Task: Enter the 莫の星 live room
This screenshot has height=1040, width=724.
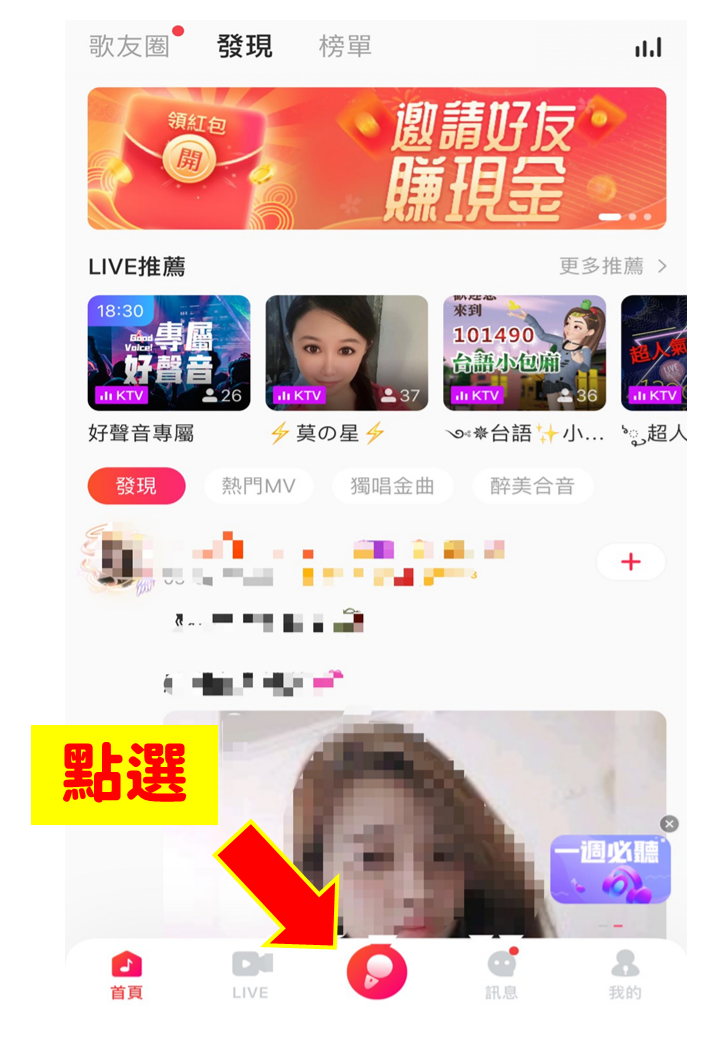Action: click(346, 353)
